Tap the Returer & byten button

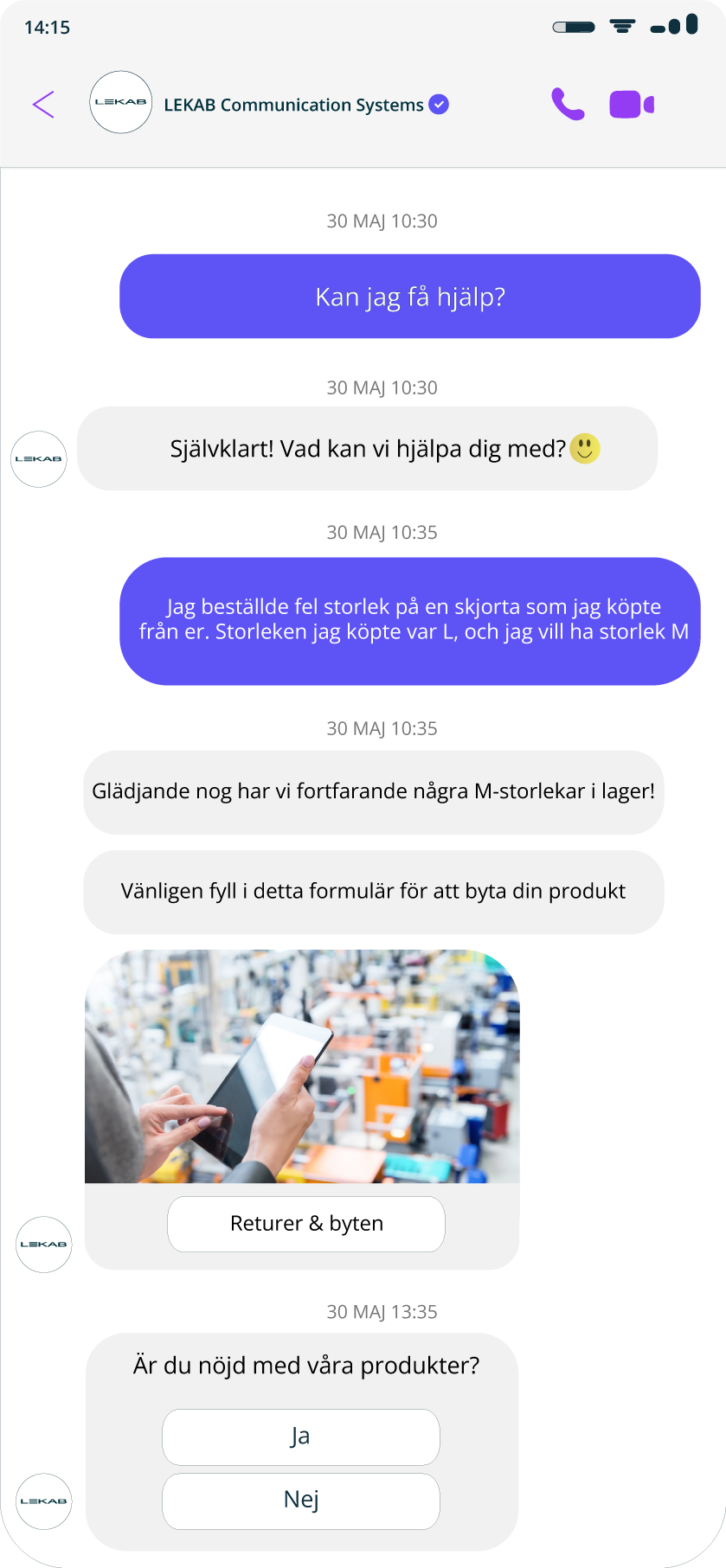coord(306,1224)
